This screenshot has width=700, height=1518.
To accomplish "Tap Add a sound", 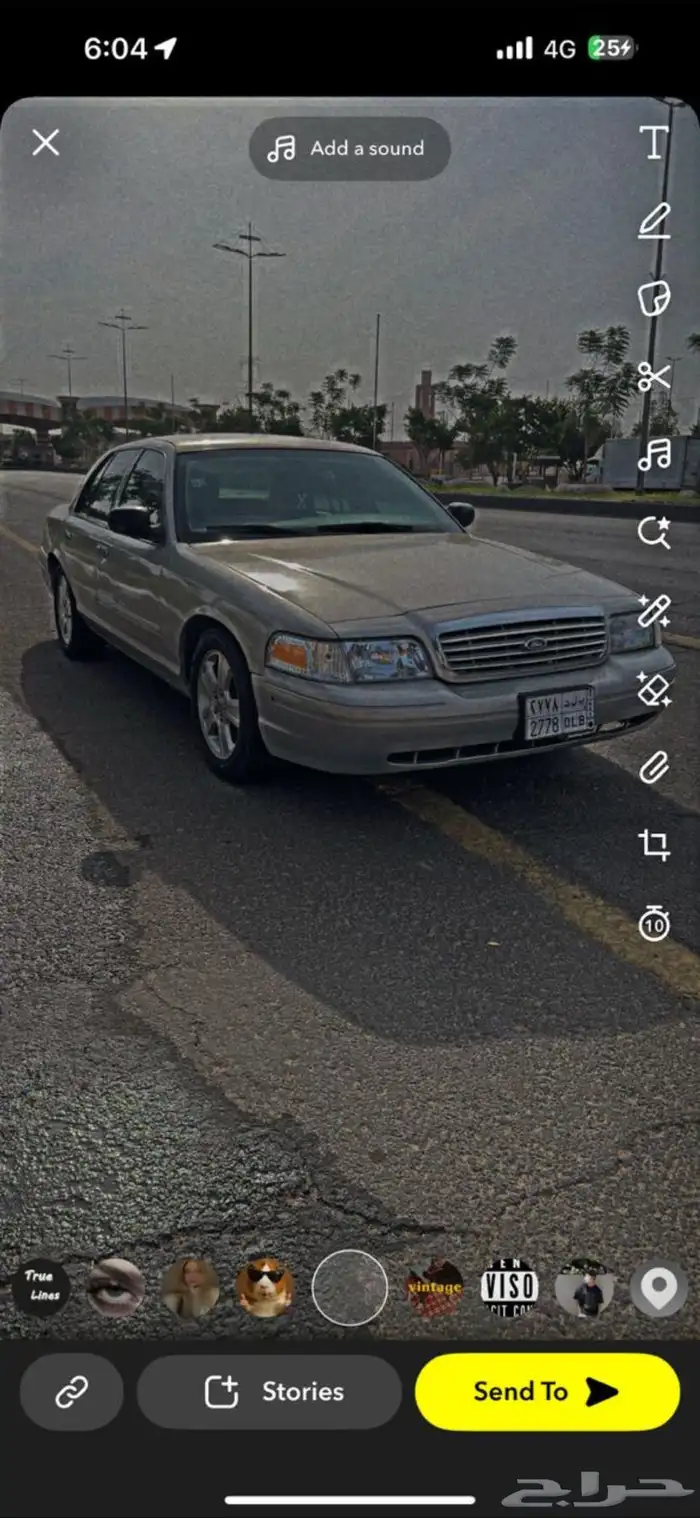I will (349, 149).
